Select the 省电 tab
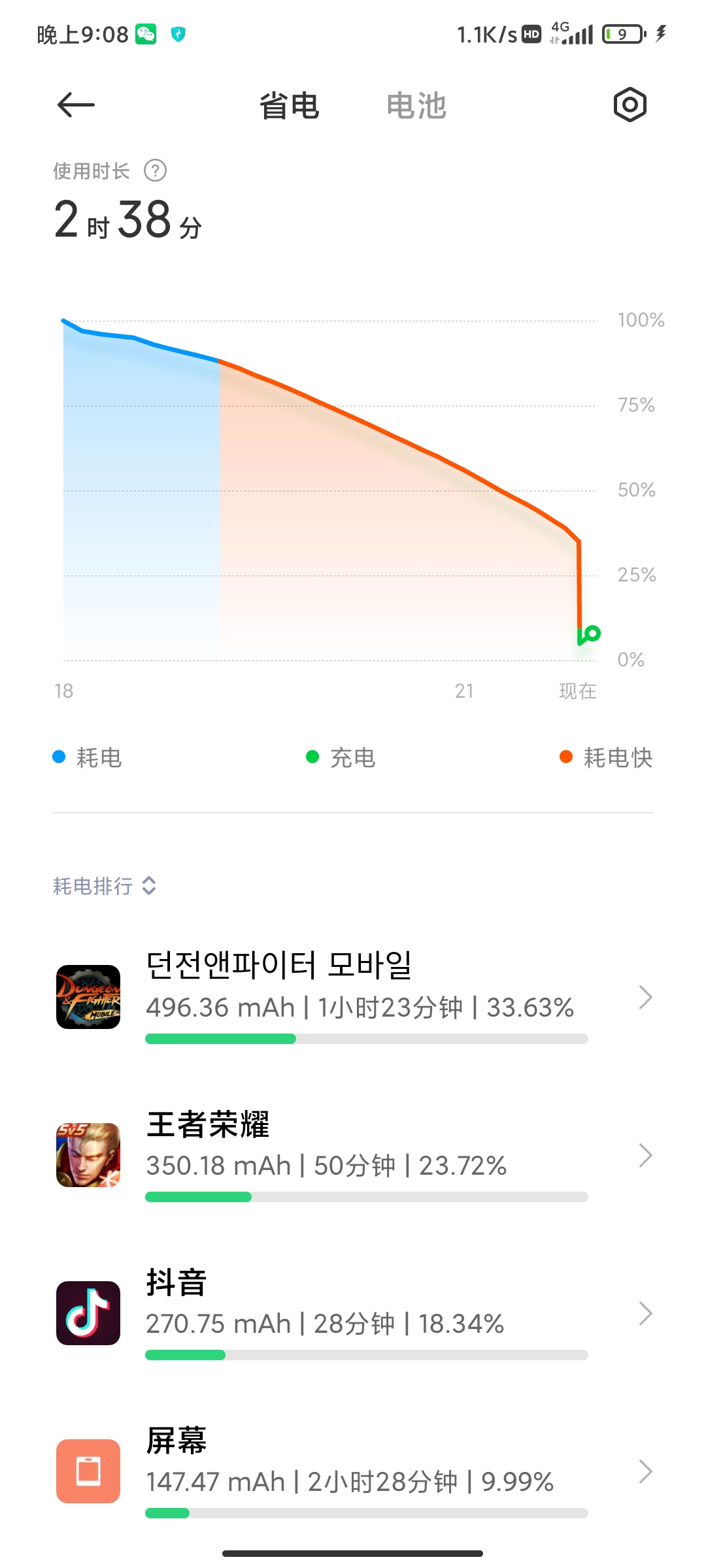Screen dimensions: 706x1568 290,106
